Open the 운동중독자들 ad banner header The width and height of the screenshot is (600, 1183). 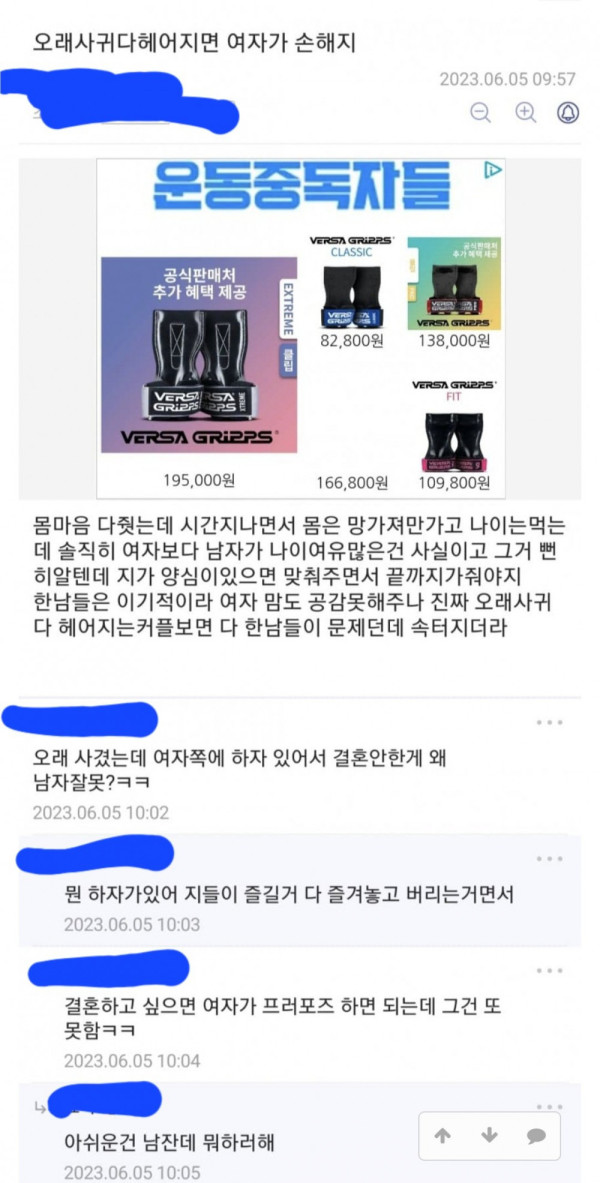301,188
